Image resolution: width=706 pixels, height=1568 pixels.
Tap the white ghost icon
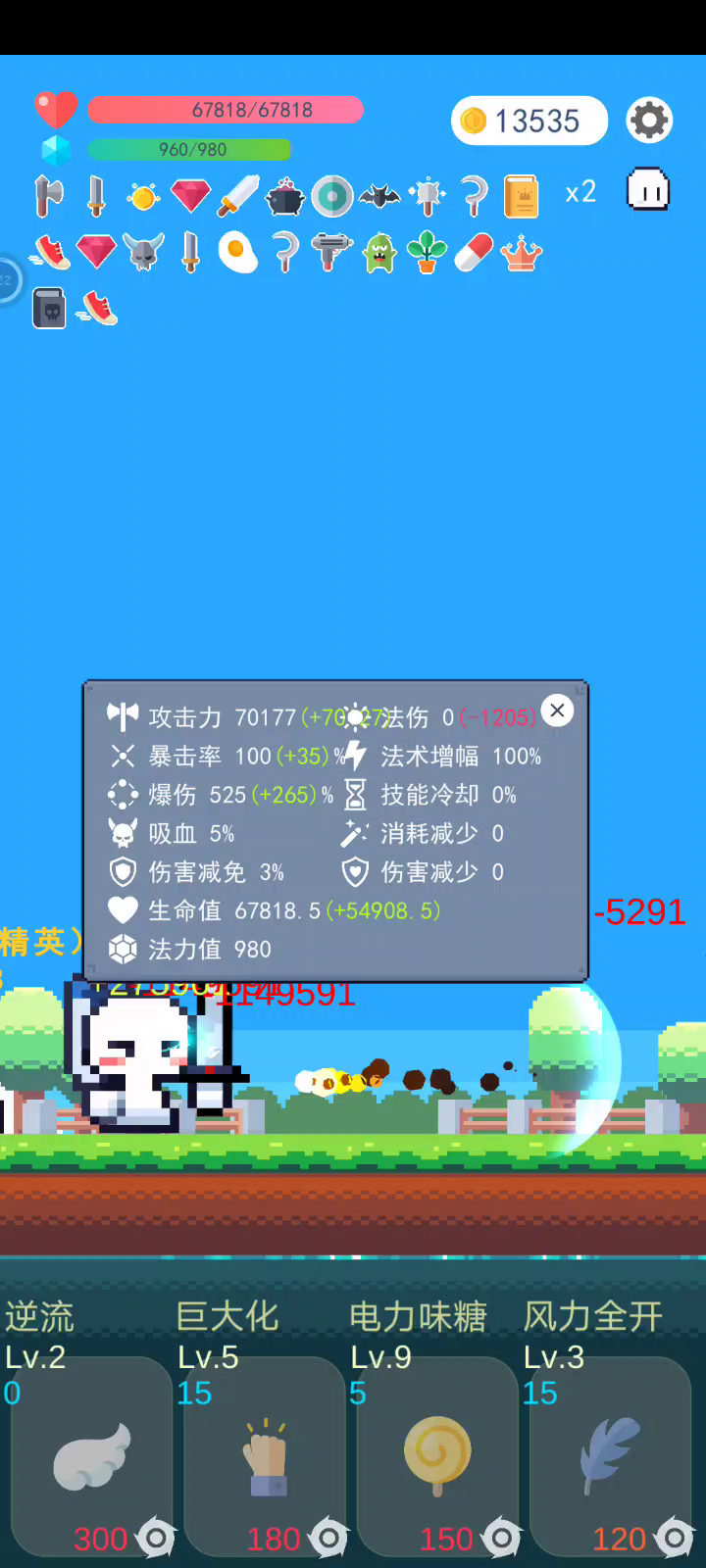(648, 190)
